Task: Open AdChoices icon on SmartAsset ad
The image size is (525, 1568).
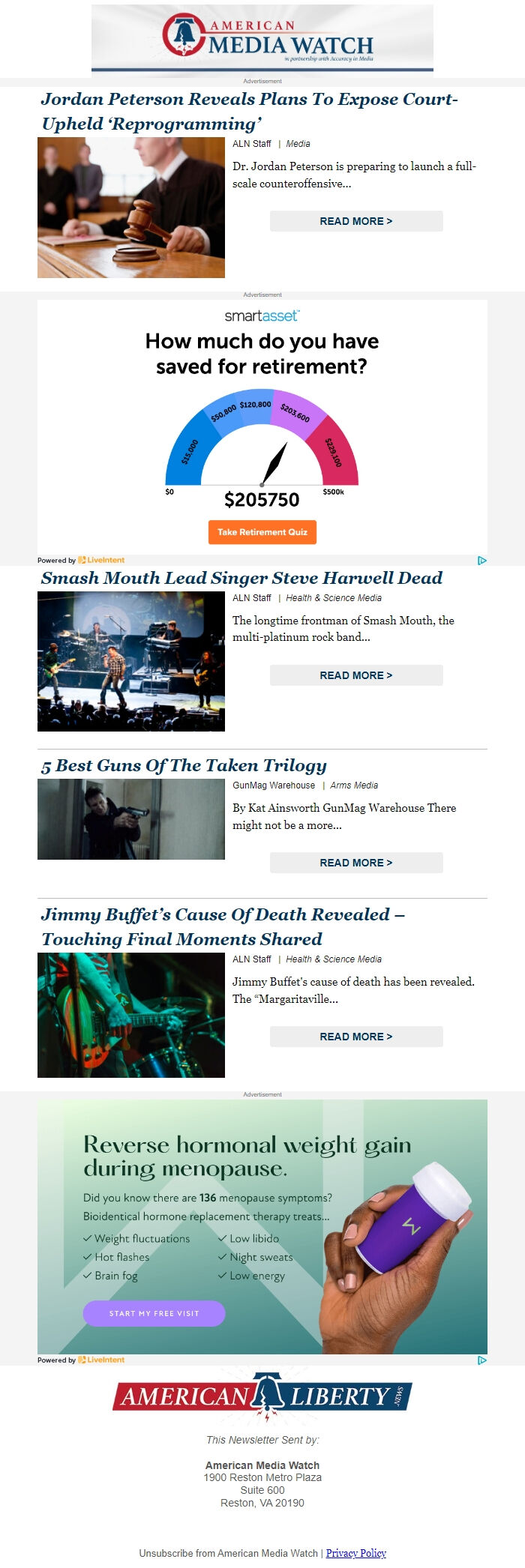Action: pyautogui.click(x=482, y=560)
